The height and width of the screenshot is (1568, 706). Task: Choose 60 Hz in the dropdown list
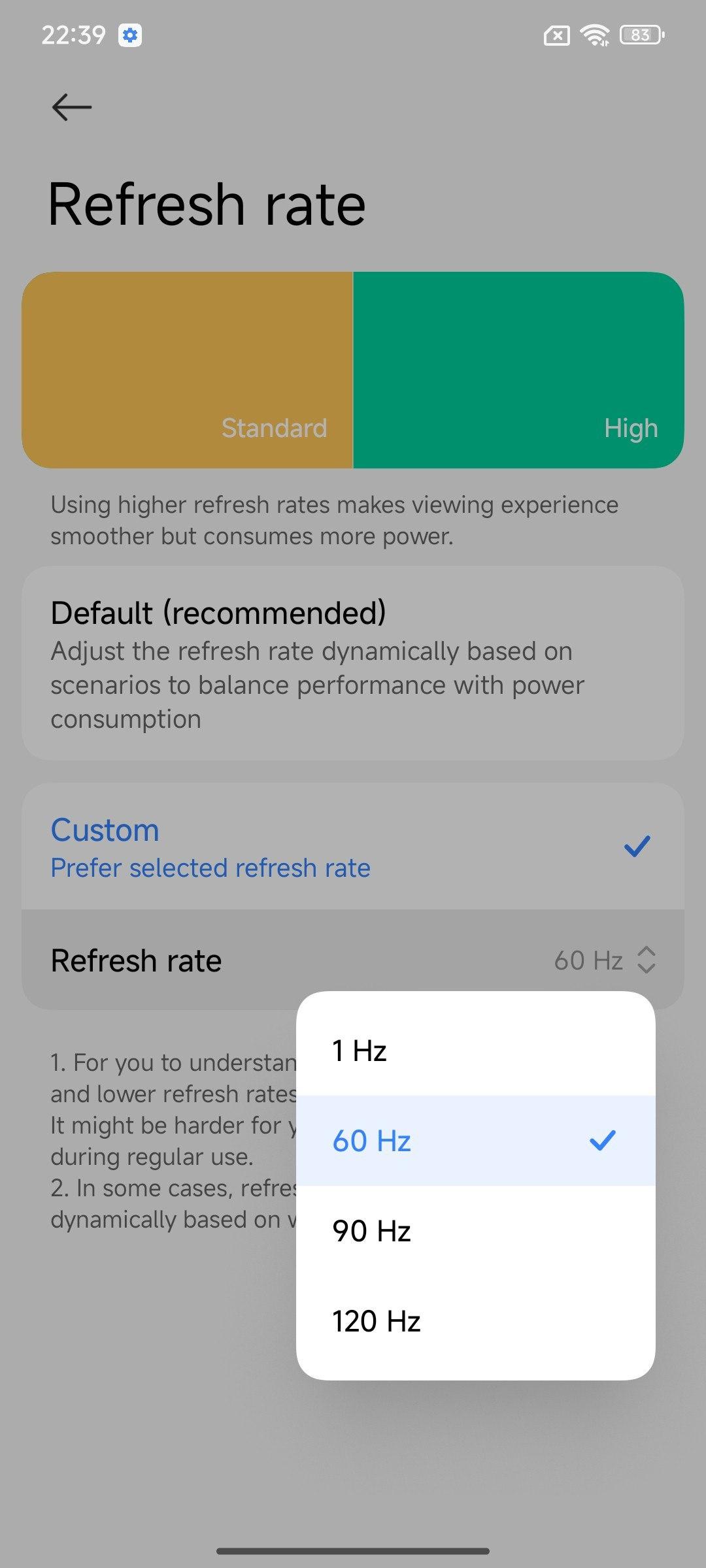point(475,1141)
